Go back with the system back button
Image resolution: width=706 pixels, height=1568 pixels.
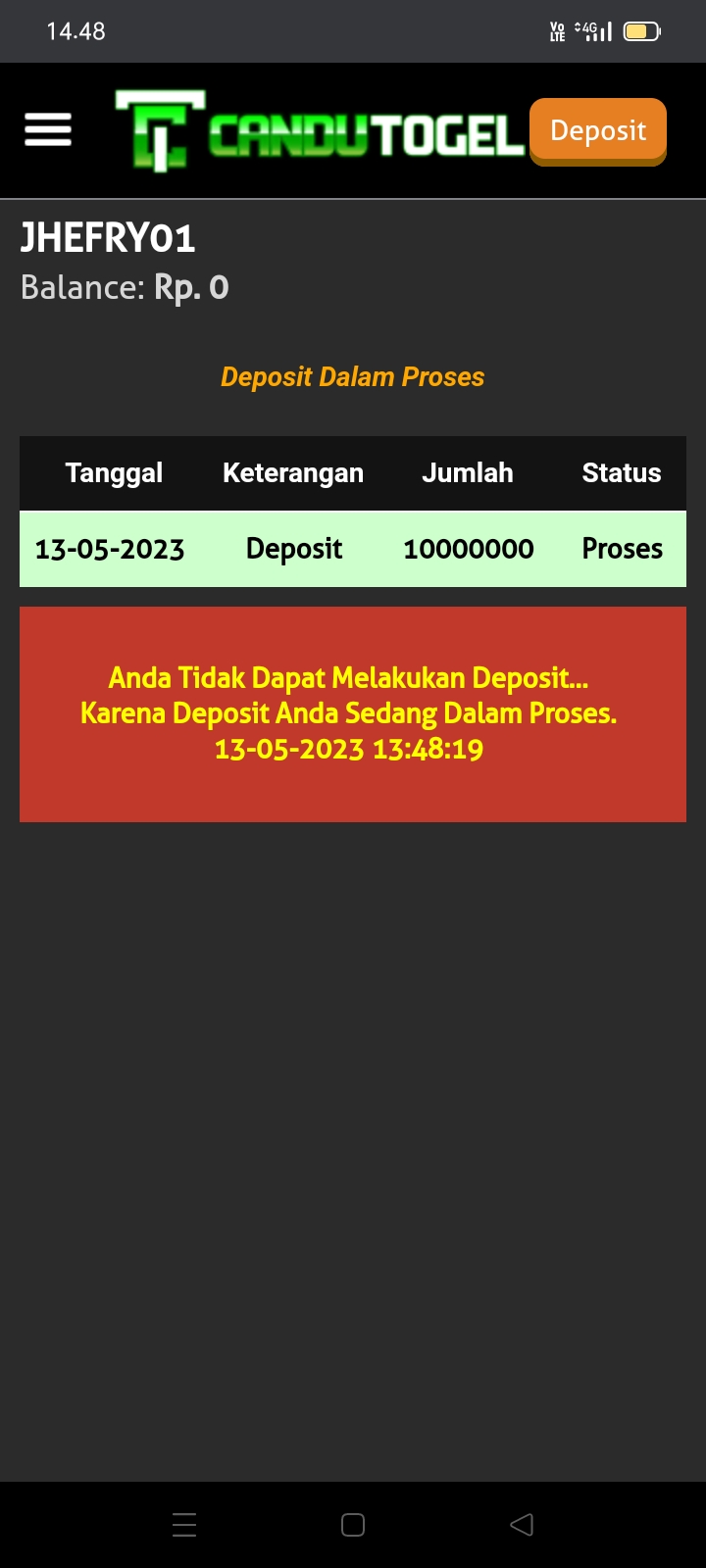522,1524
